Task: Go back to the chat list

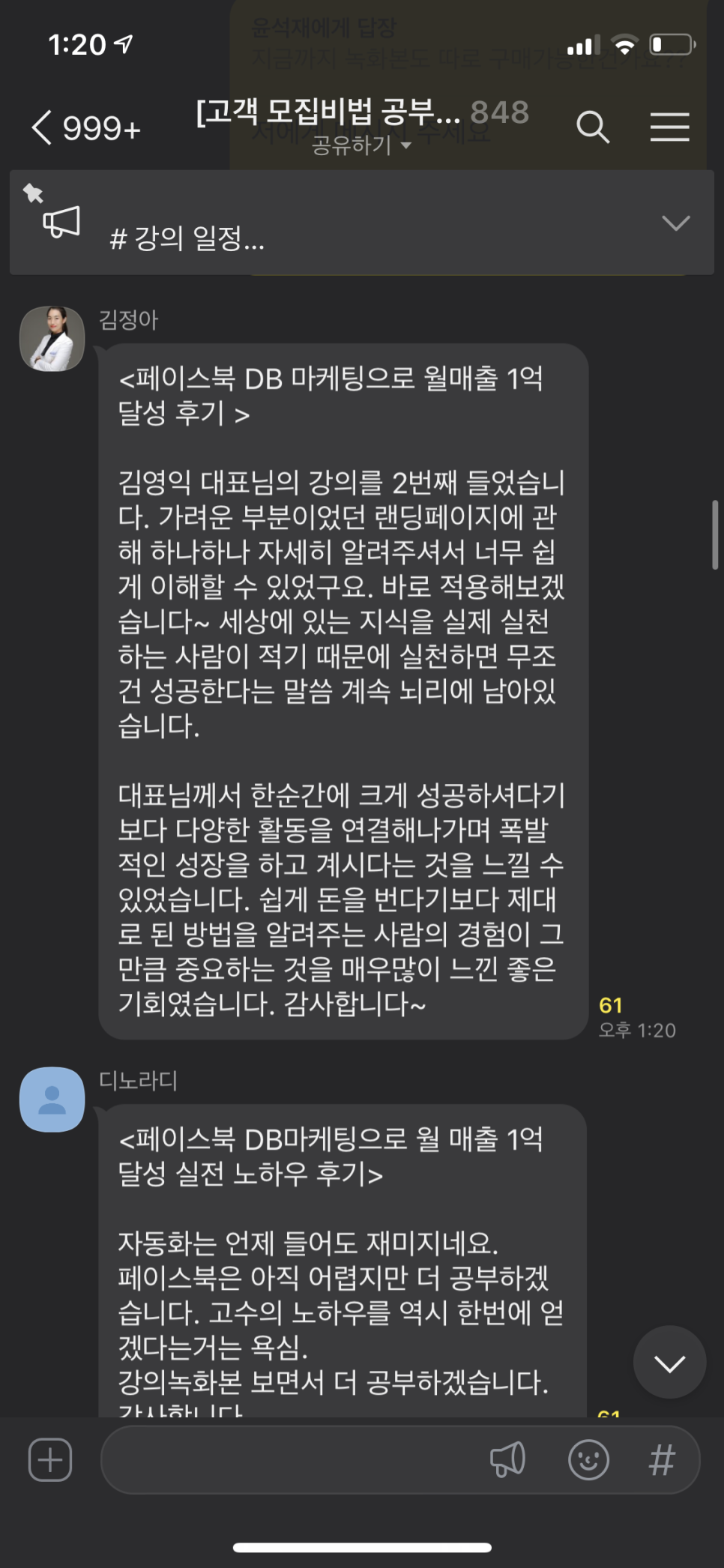Action: [x=85, y=127]
